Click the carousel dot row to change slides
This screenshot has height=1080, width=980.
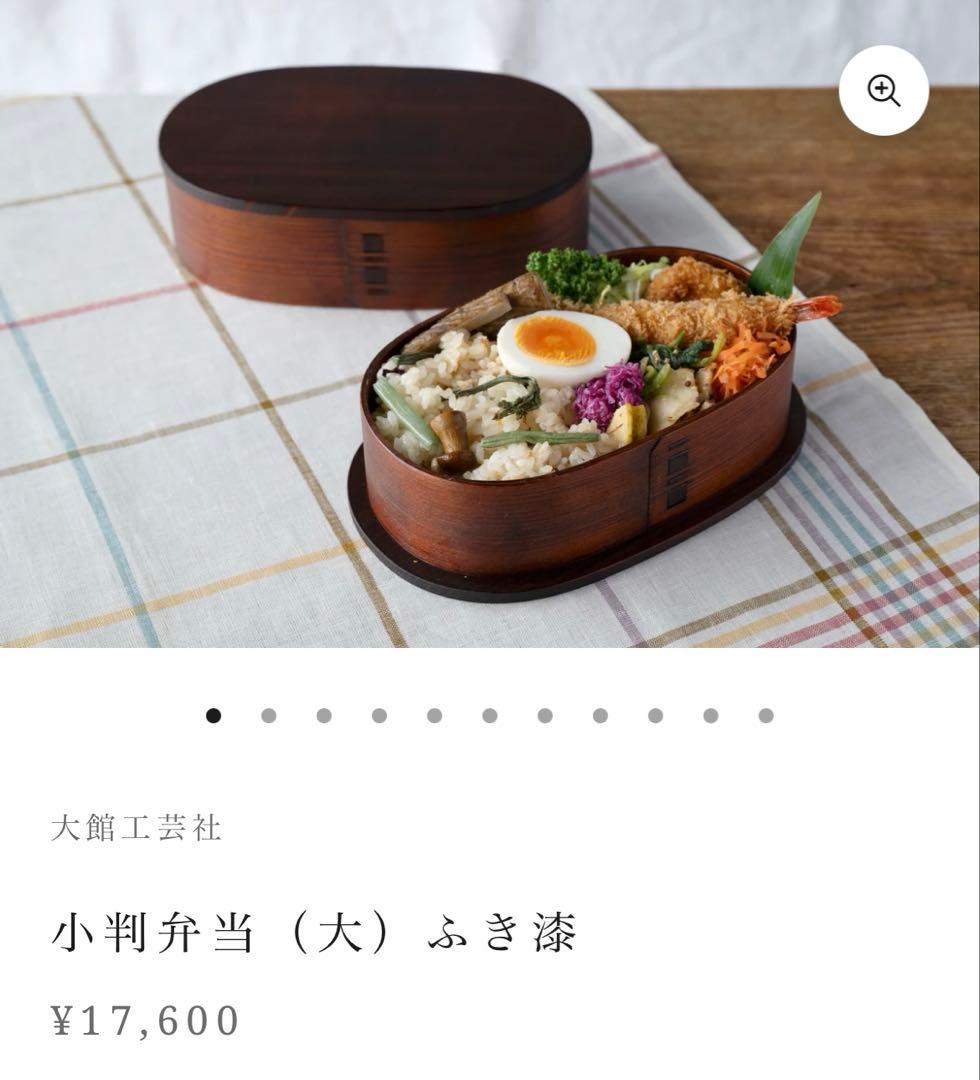point(488,715)
